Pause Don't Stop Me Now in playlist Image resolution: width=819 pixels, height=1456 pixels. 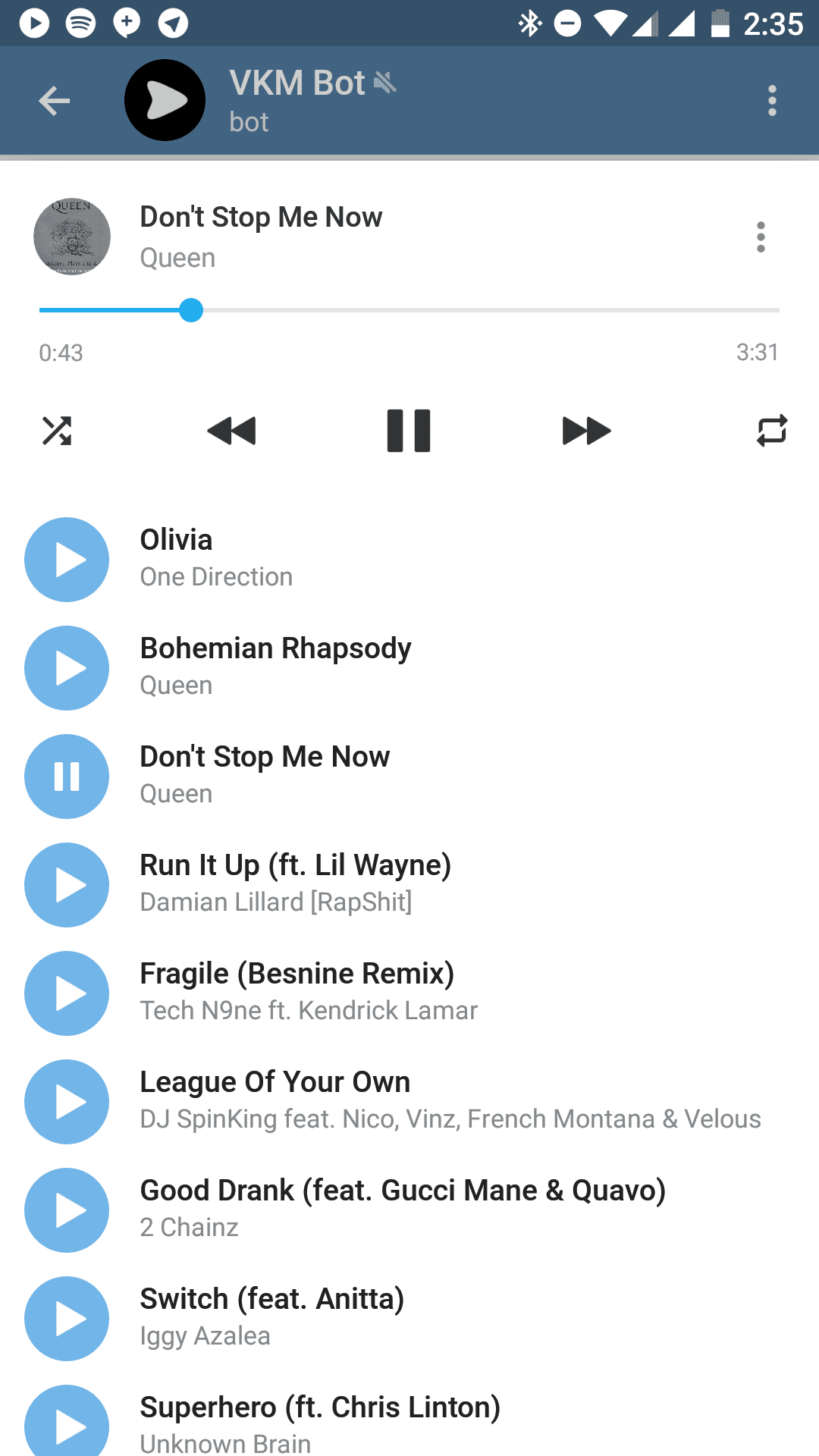click(x=67, y=777)
